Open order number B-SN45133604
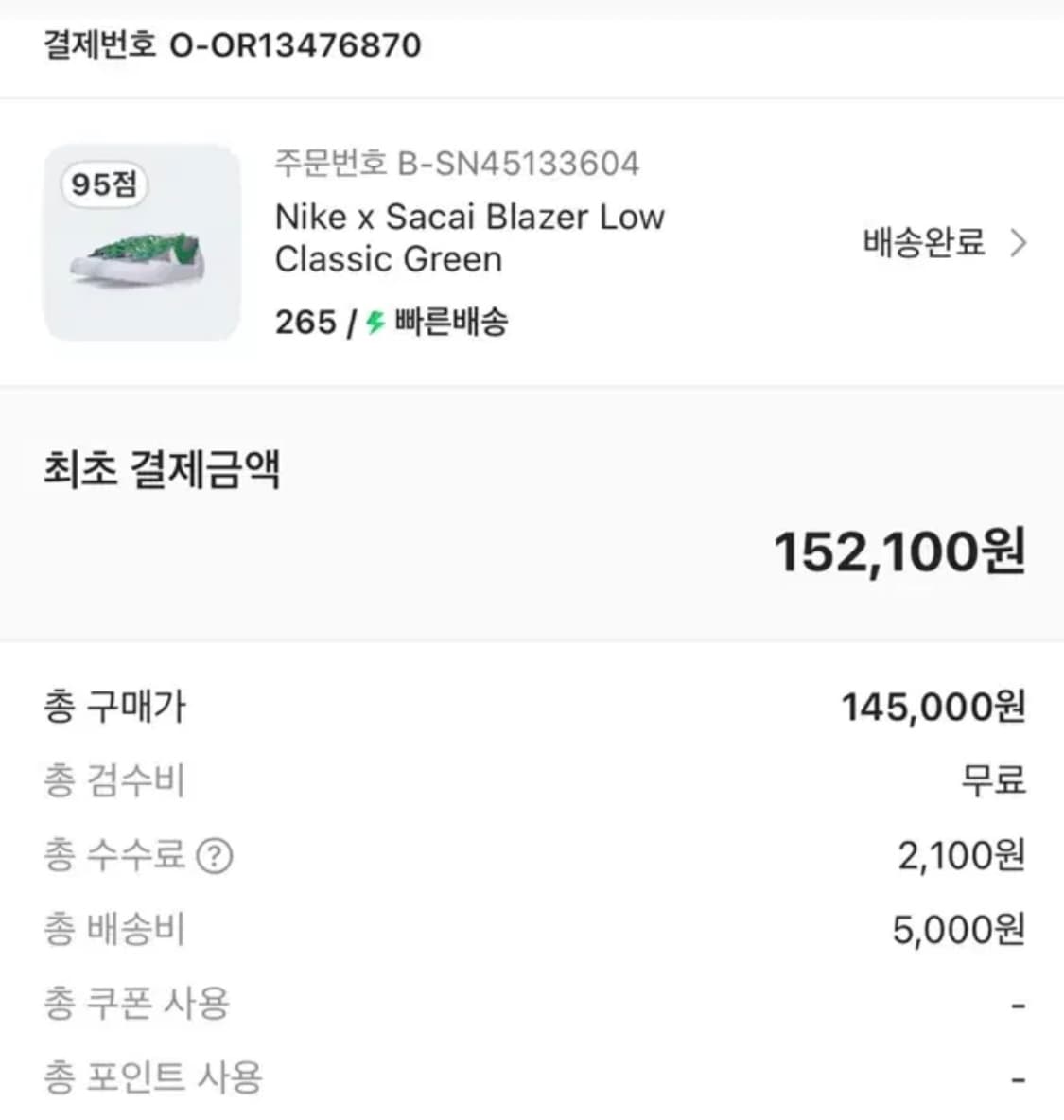Screen dimensions: 1064x1120 coord(456,163)
